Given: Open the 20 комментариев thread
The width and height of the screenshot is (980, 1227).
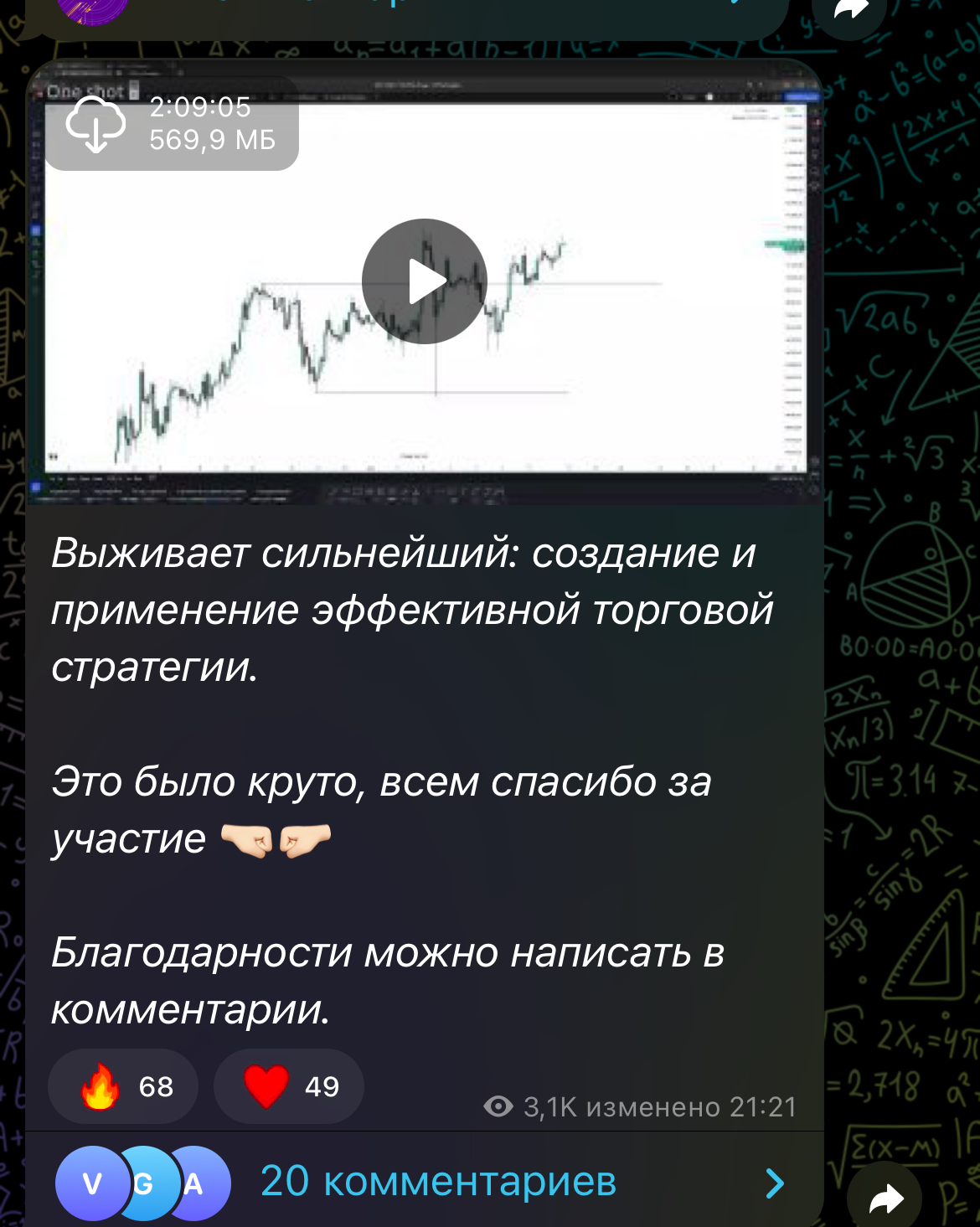Looking at the screenshot, I should tap(438, 1182).
